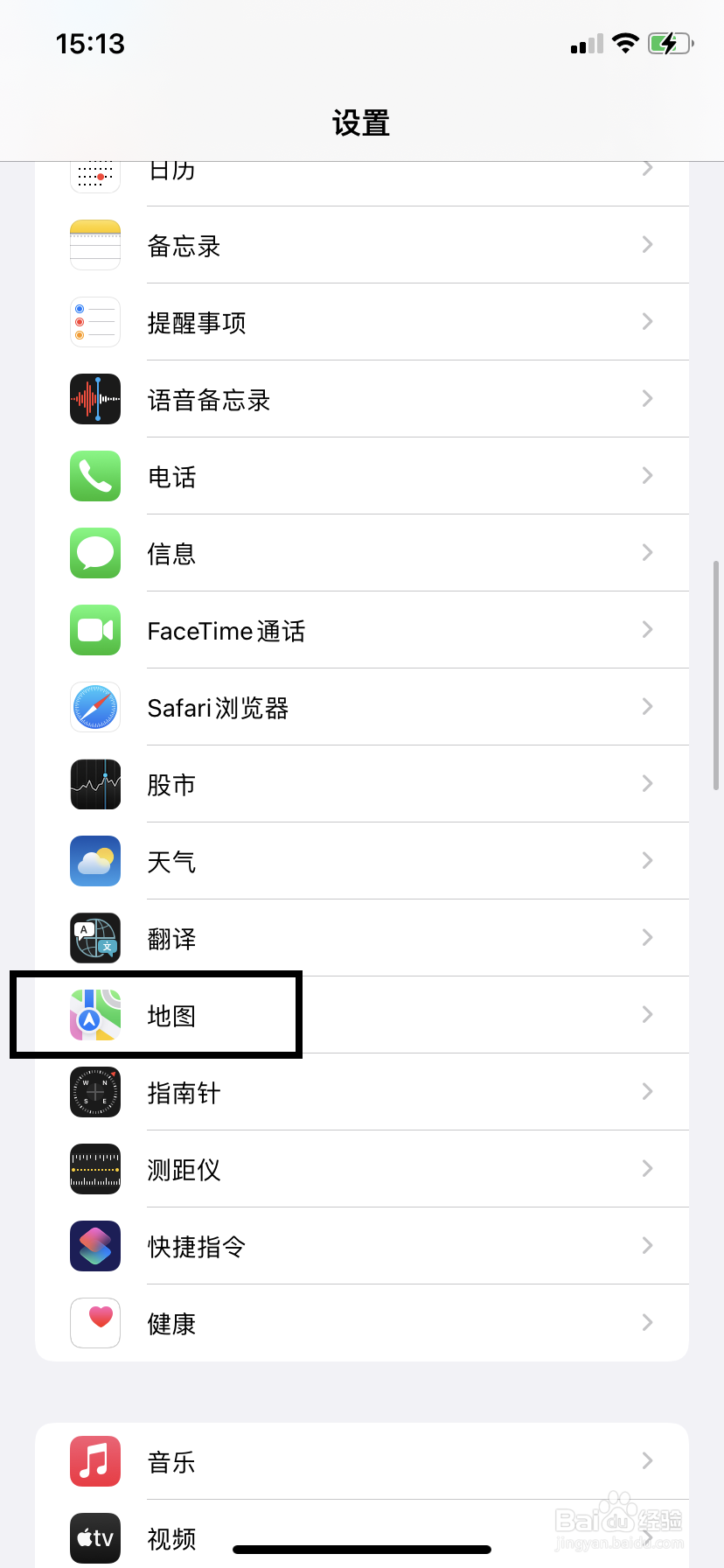Tap the FaceTime video camera icon
This screenshot has height=1568, width=724.
pyautogui.click(x=94, y=630)
